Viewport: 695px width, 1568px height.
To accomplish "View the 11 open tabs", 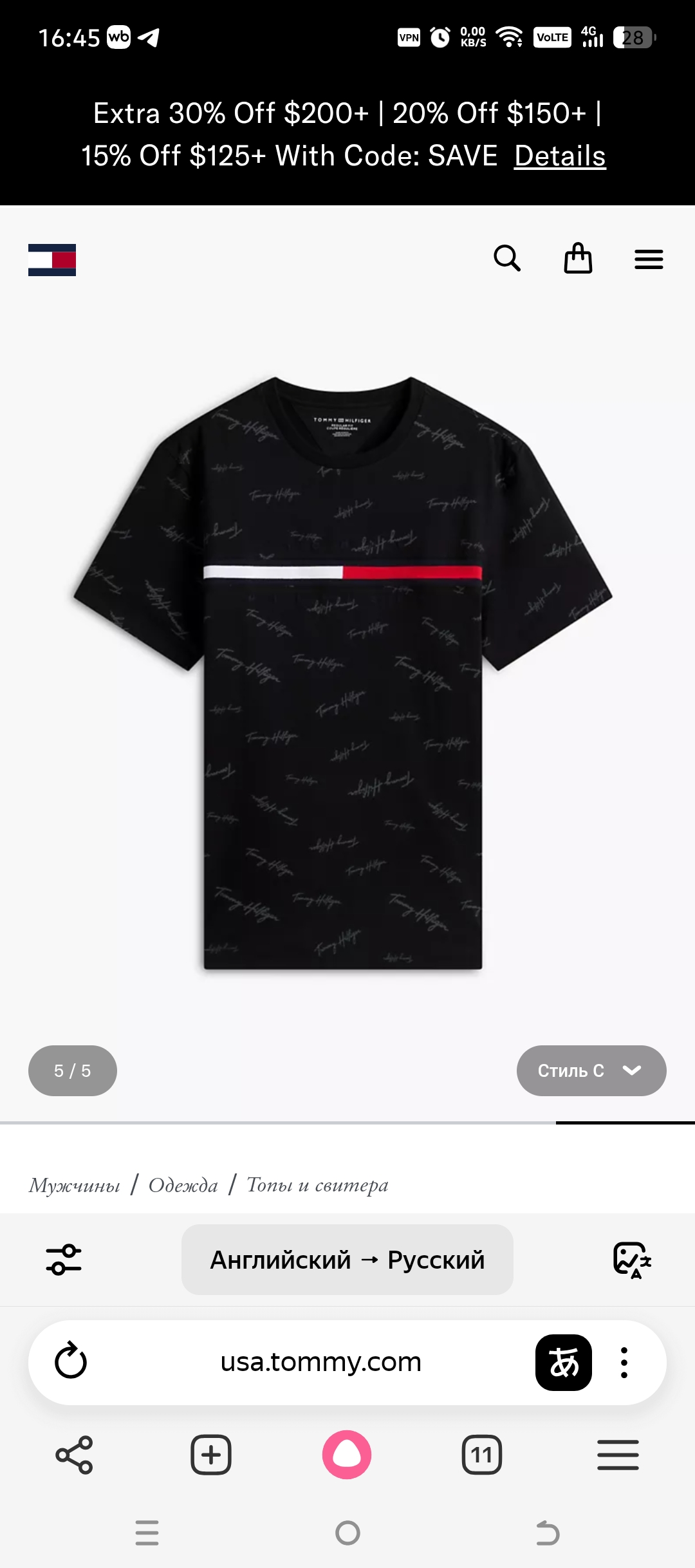I will click(482, 1455).
